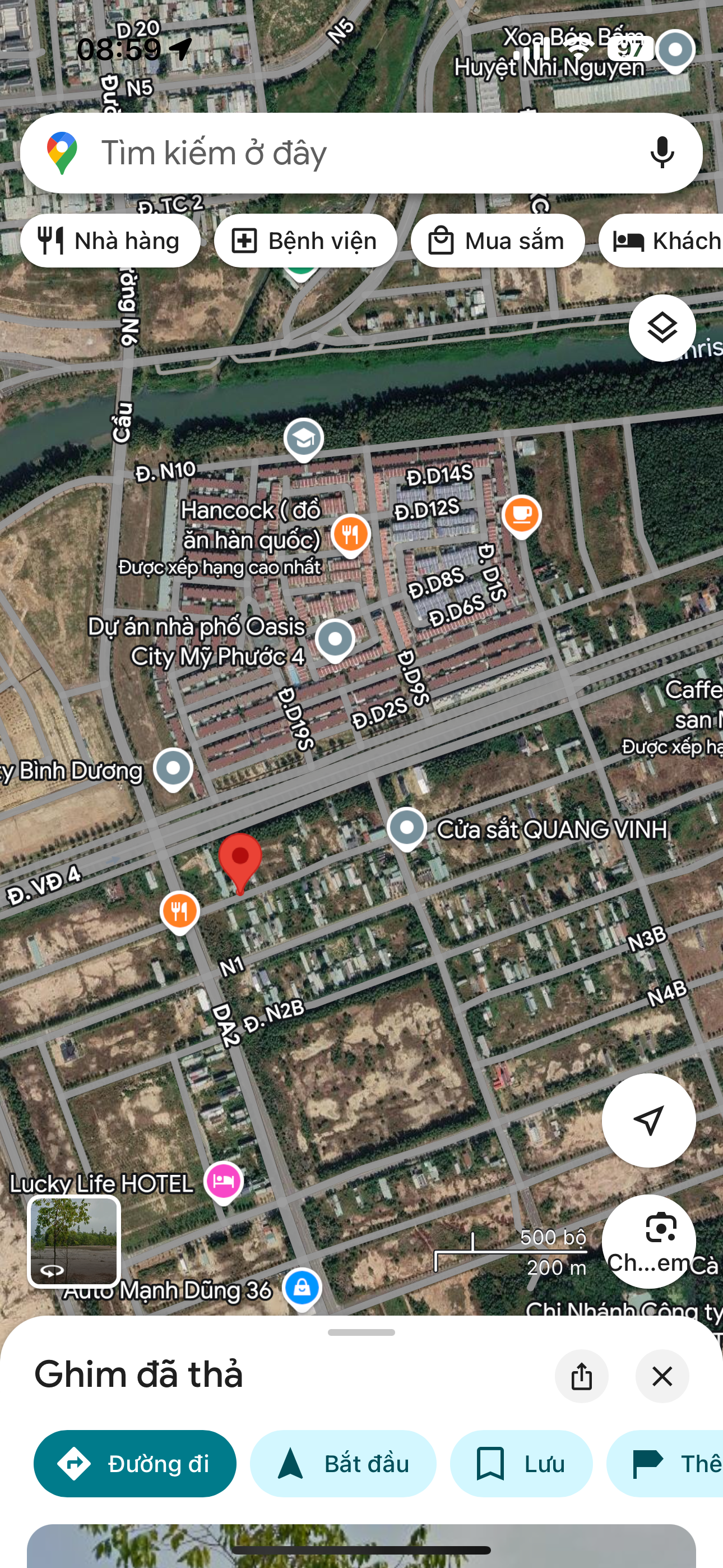Close the "Ghim đã thả" panel
Viewport: 723px width, 1568px height.
662,1376
